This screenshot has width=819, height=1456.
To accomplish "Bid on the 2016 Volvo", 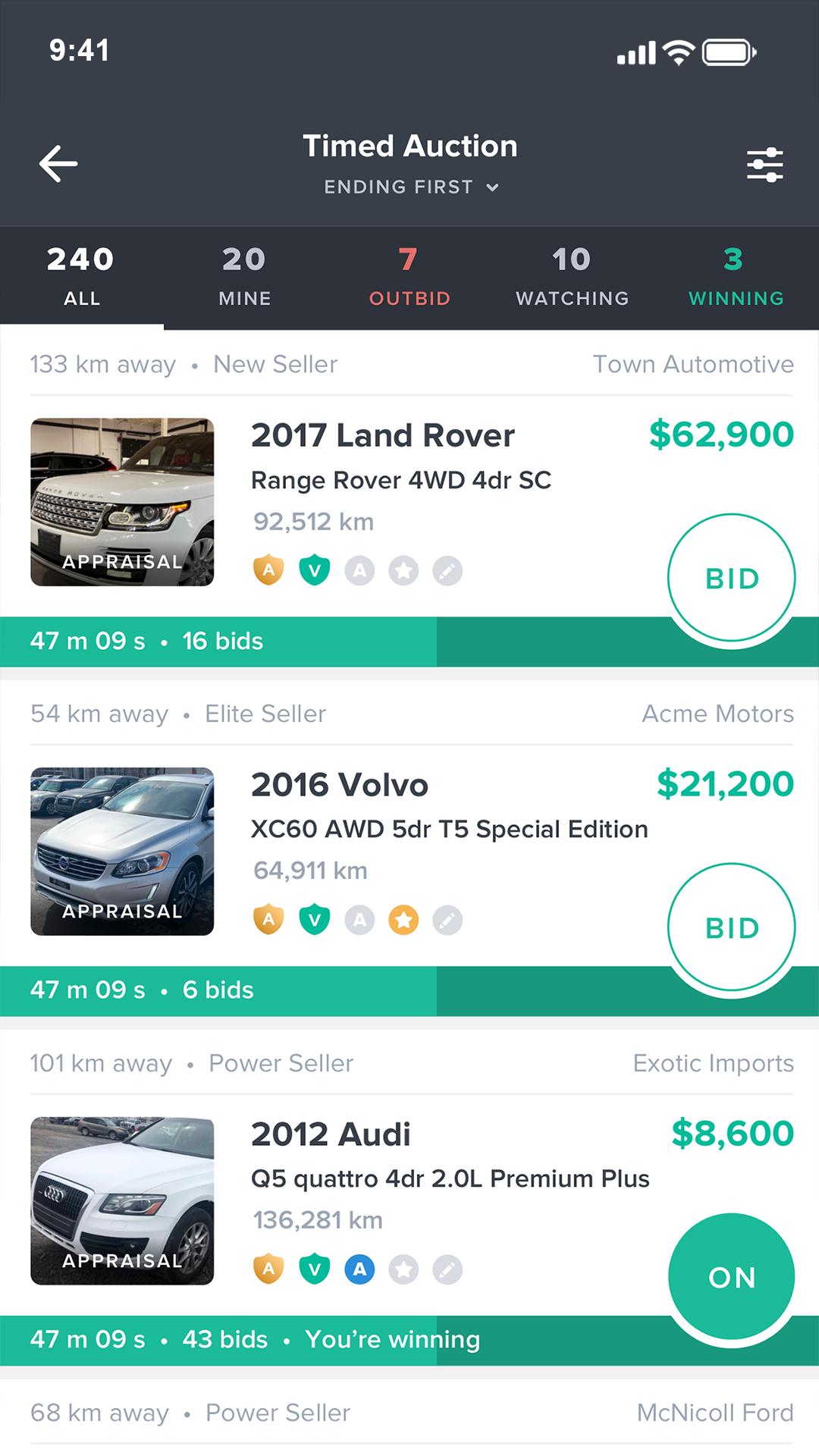I will tap(732, 927).
